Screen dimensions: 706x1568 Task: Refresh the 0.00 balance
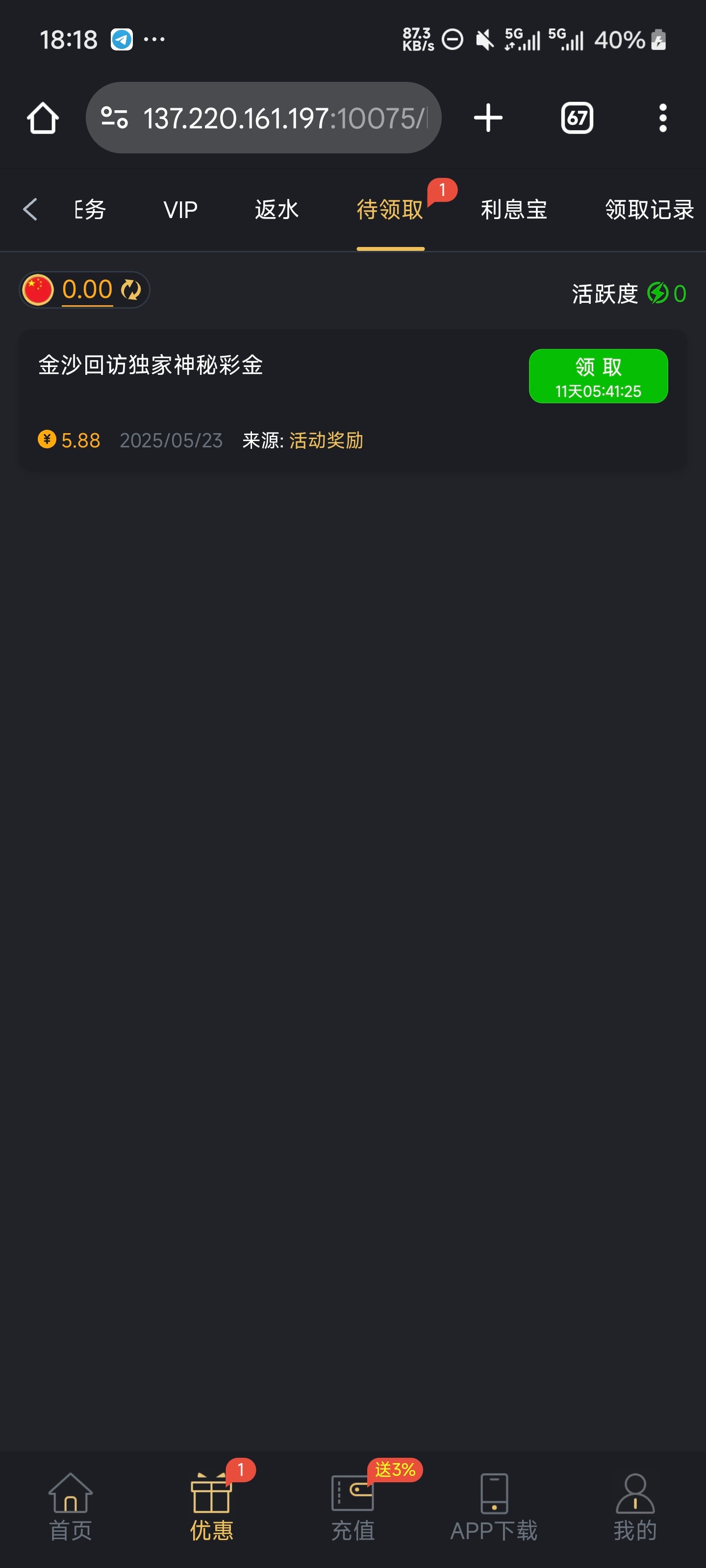click(x=131, y=290)
